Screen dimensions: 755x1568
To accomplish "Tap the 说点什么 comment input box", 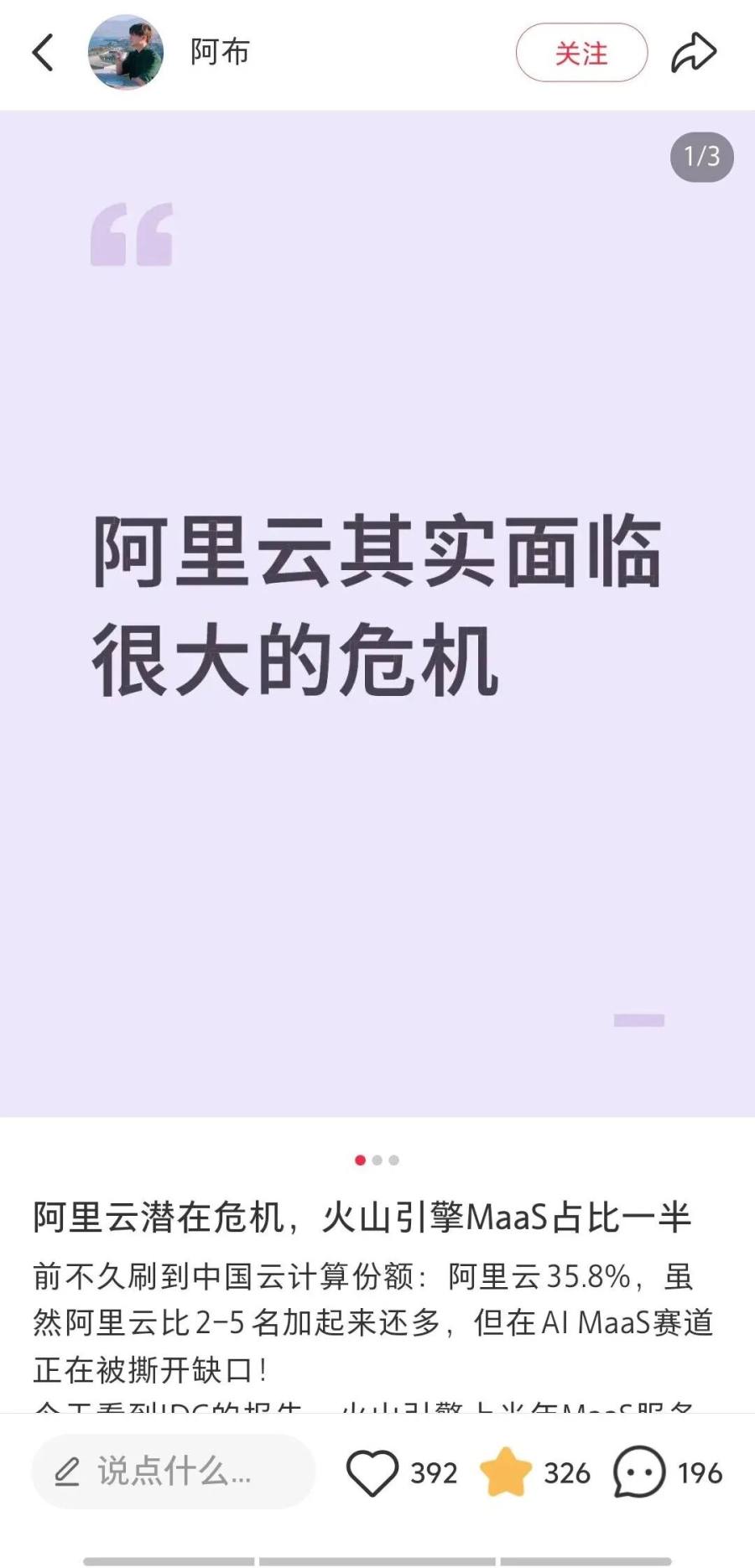I will [173, 1472].
